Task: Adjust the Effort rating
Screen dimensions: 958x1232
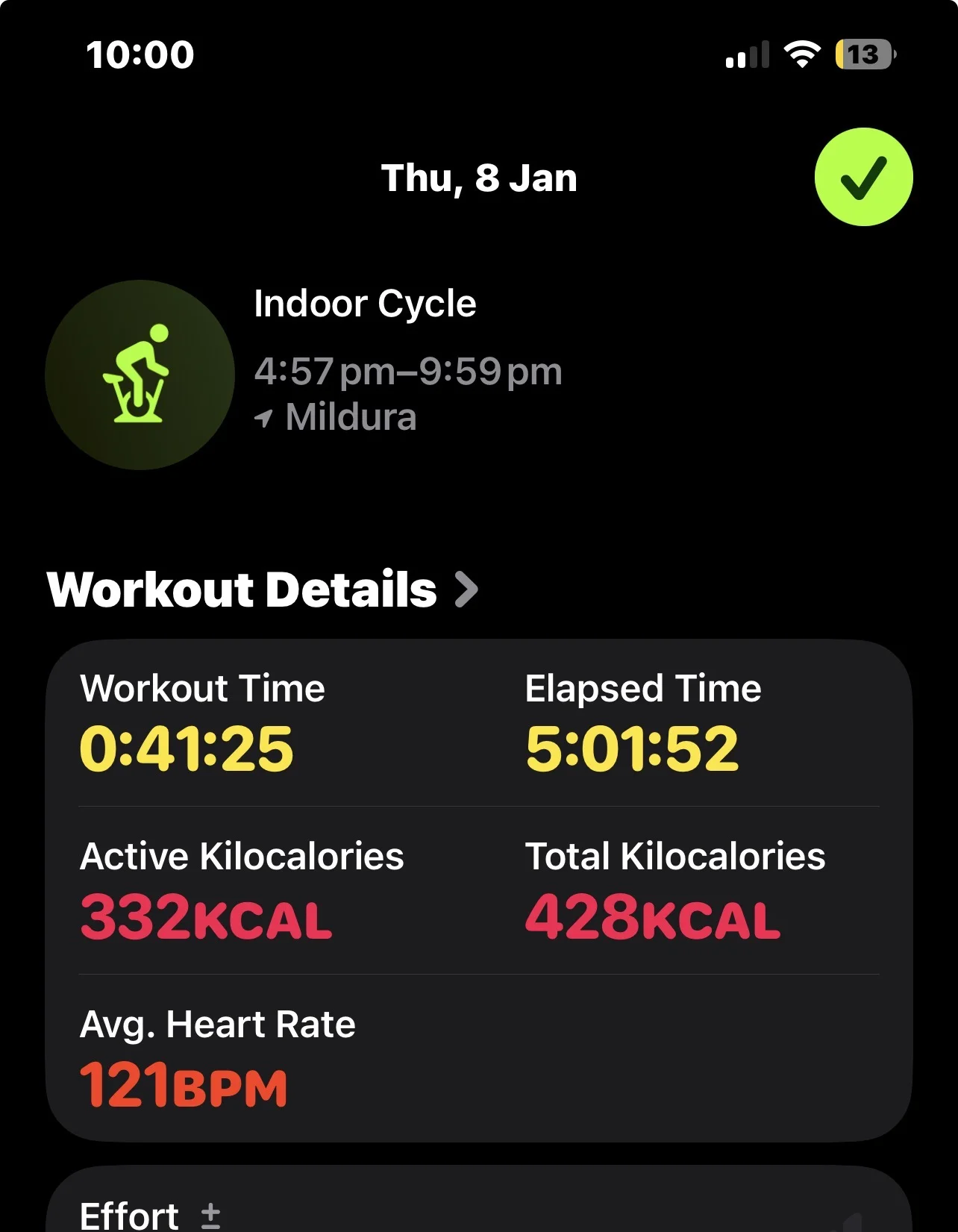Action: point(211,1215)
